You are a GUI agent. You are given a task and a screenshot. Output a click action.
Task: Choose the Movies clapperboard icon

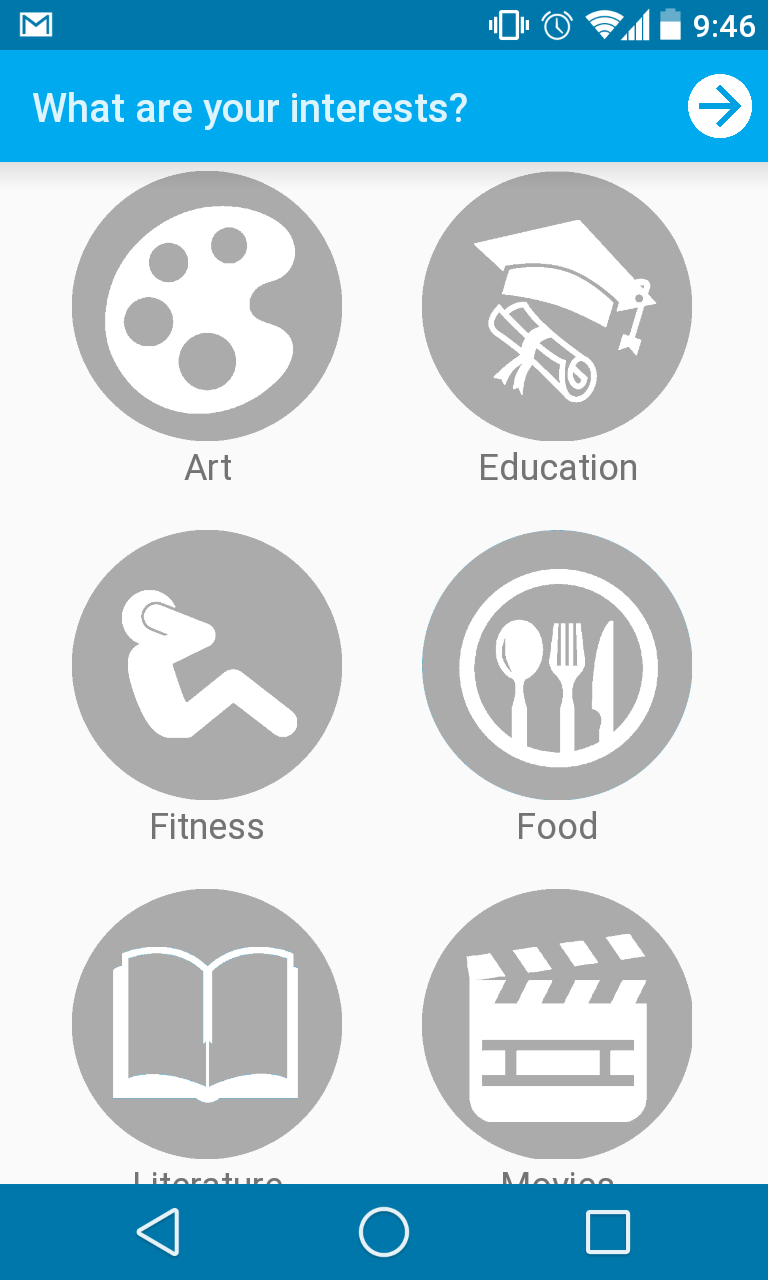[557, 1023]
